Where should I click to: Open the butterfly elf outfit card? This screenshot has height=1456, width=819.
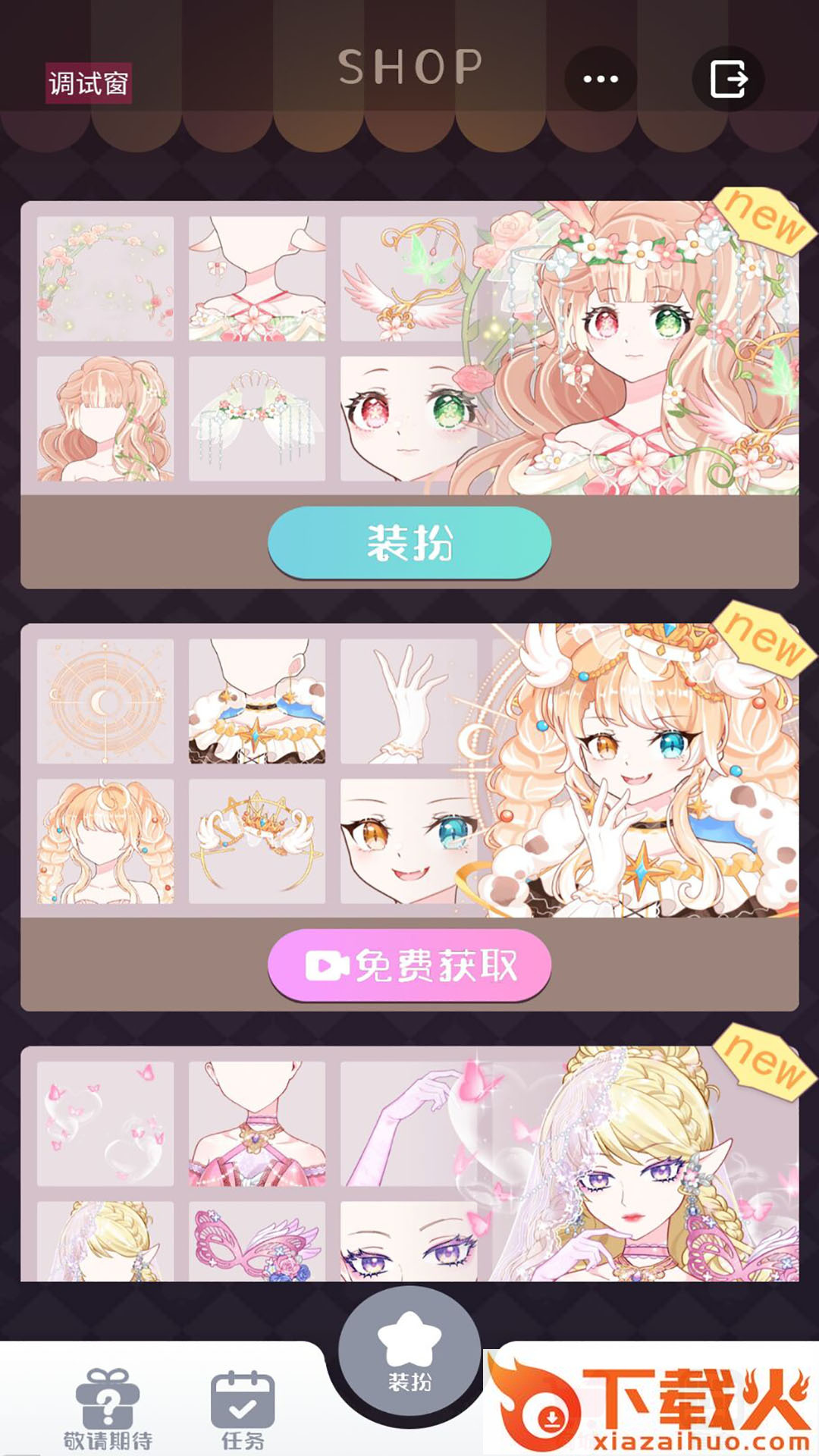click(409, 1164)
